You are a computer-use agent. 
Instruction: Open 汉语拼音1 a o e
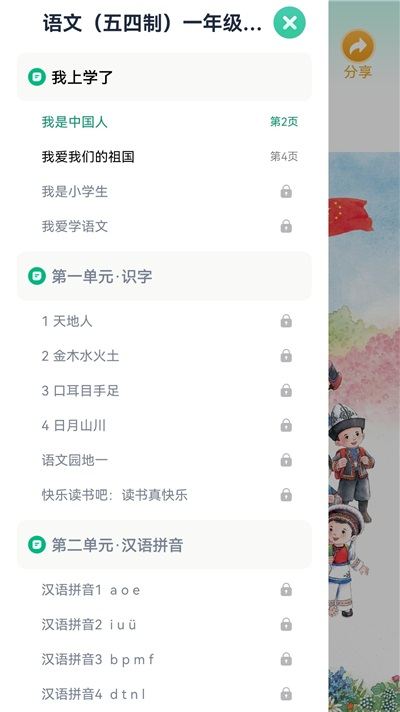click(164, 590)
